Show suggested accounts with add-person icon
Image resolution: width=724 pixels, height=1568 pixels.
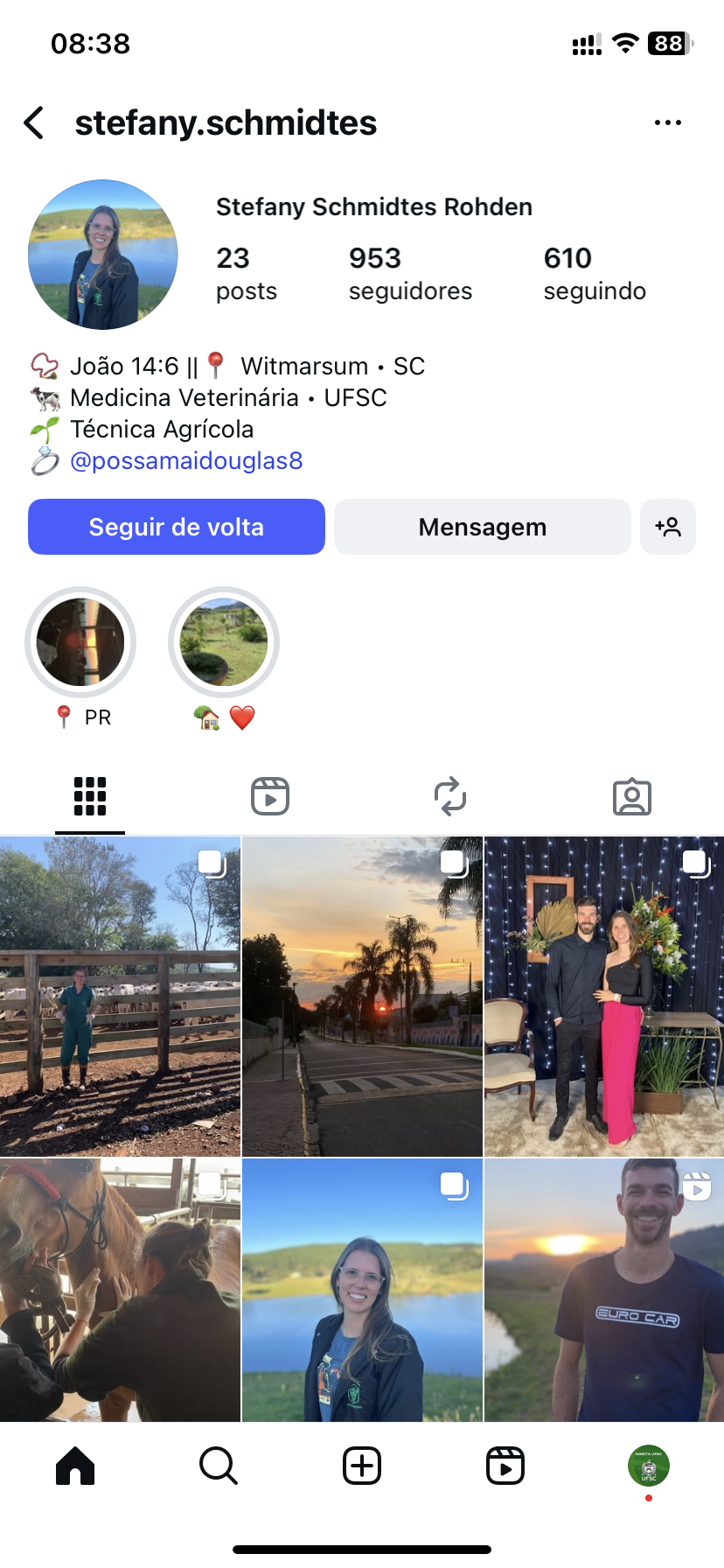pos(667,527)
